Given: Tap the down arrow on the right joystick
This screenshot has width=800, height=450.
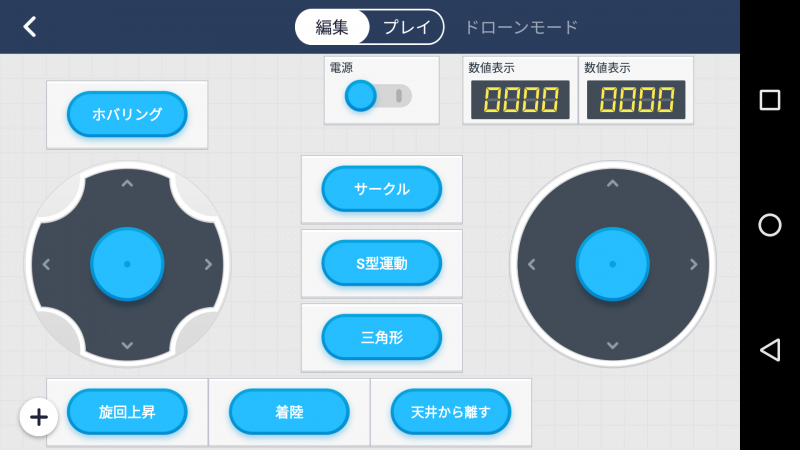Looking at the screenshot, I should click(612, 345).
